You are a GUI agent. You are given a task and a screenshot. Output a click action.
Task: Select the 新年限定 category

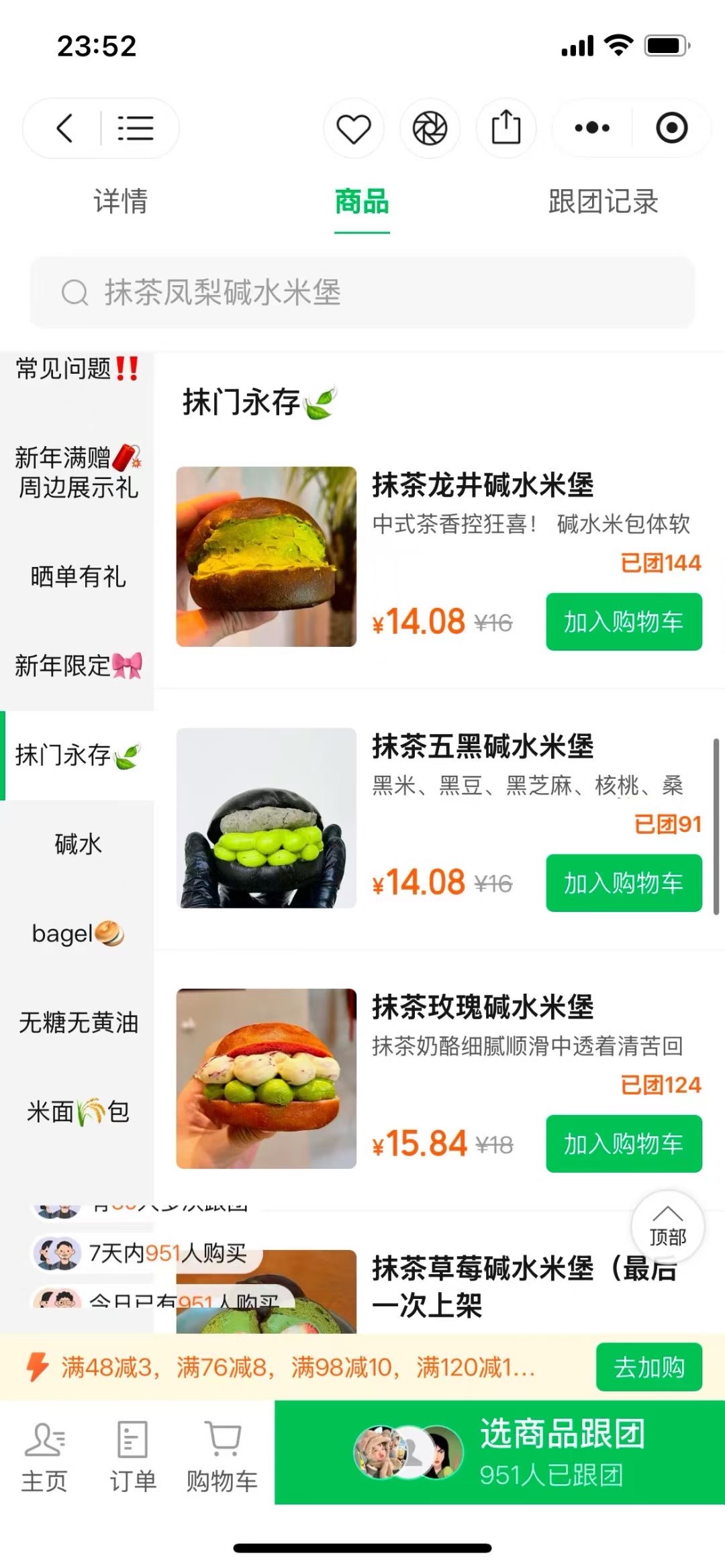[x=78, y=666]
